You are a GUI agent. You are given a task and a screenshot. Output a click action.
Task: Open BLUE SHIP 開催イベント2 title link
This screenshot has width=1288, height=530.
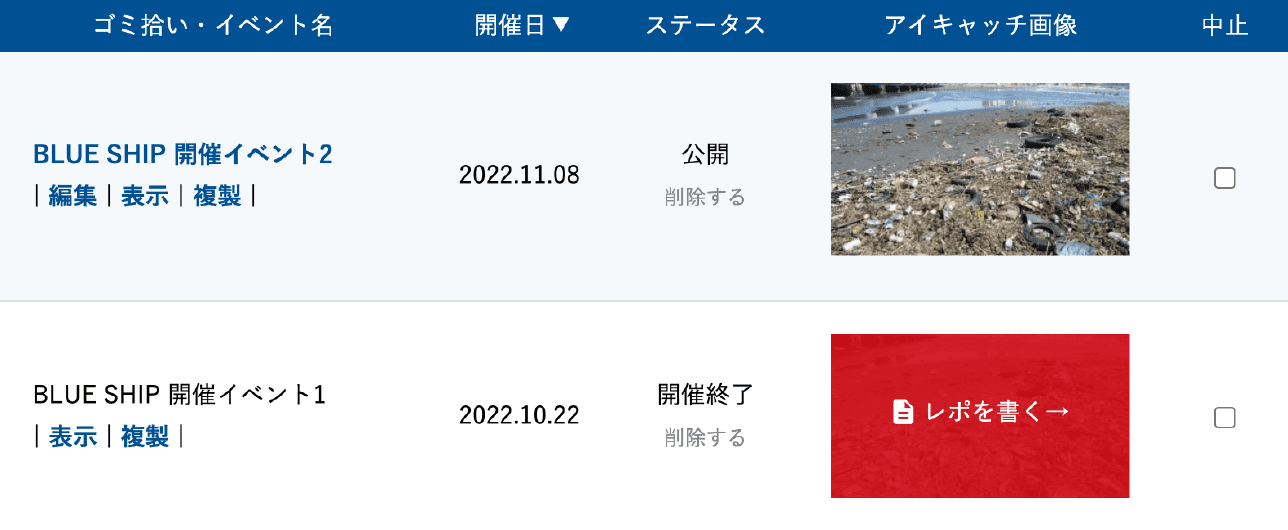pyautogui.click(x=182, y=154)
